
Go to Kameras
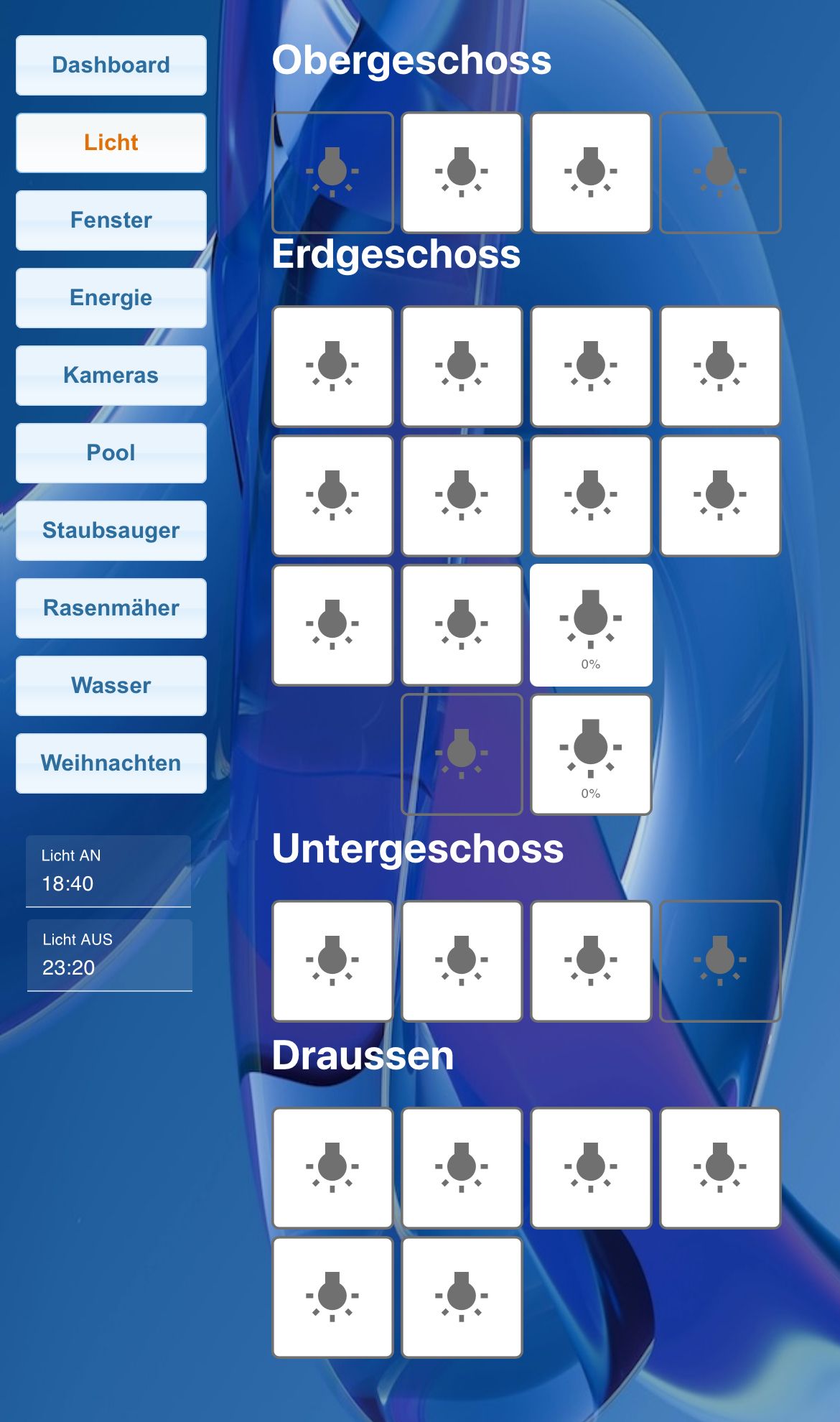[x=111, y=375]
